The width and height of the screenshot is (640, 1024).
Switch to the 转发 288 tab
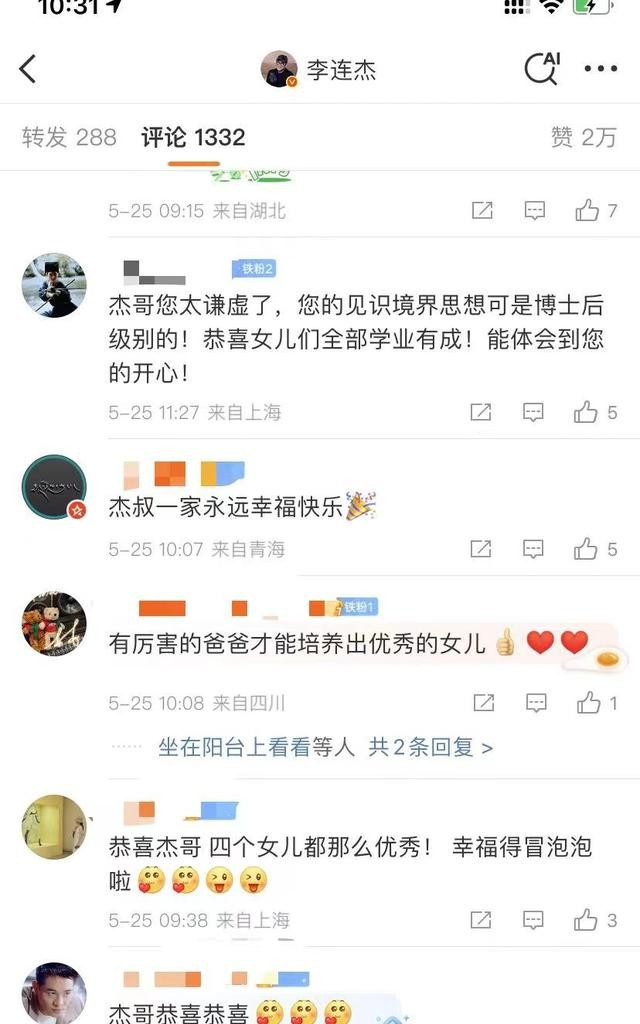[x=69, y=137]
